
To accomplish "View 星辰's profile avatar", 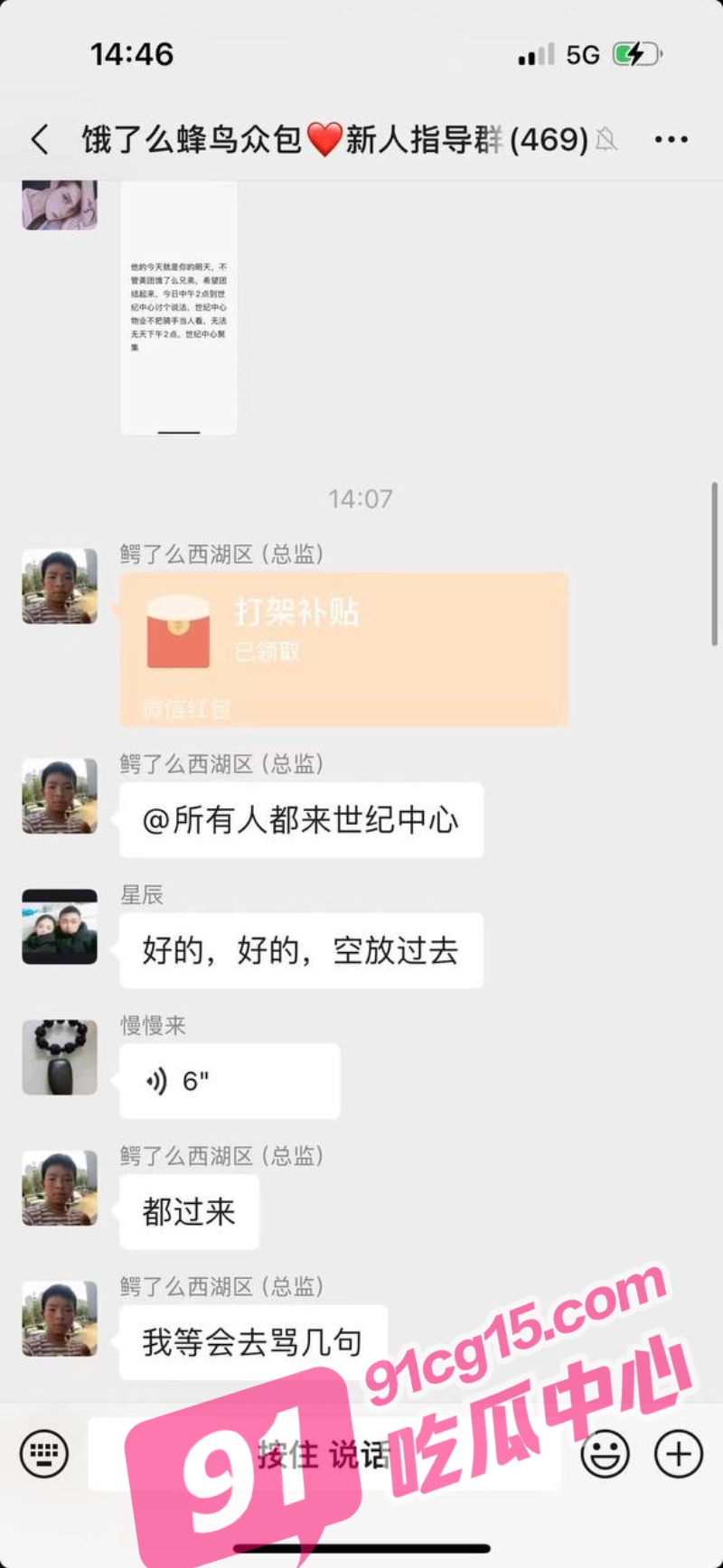I will coord(60,927).
